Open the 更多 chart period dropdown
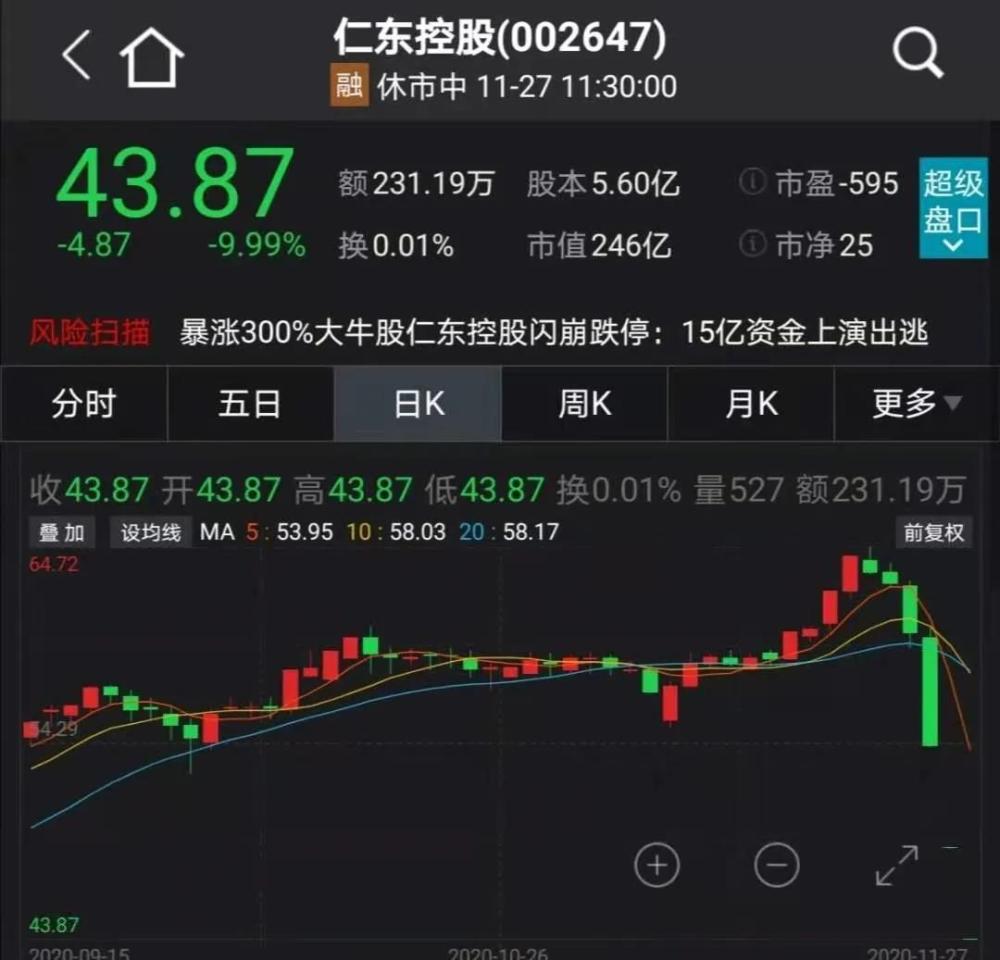The height and width of the screenshot is (960, 1000). click(x=916, y=404)
